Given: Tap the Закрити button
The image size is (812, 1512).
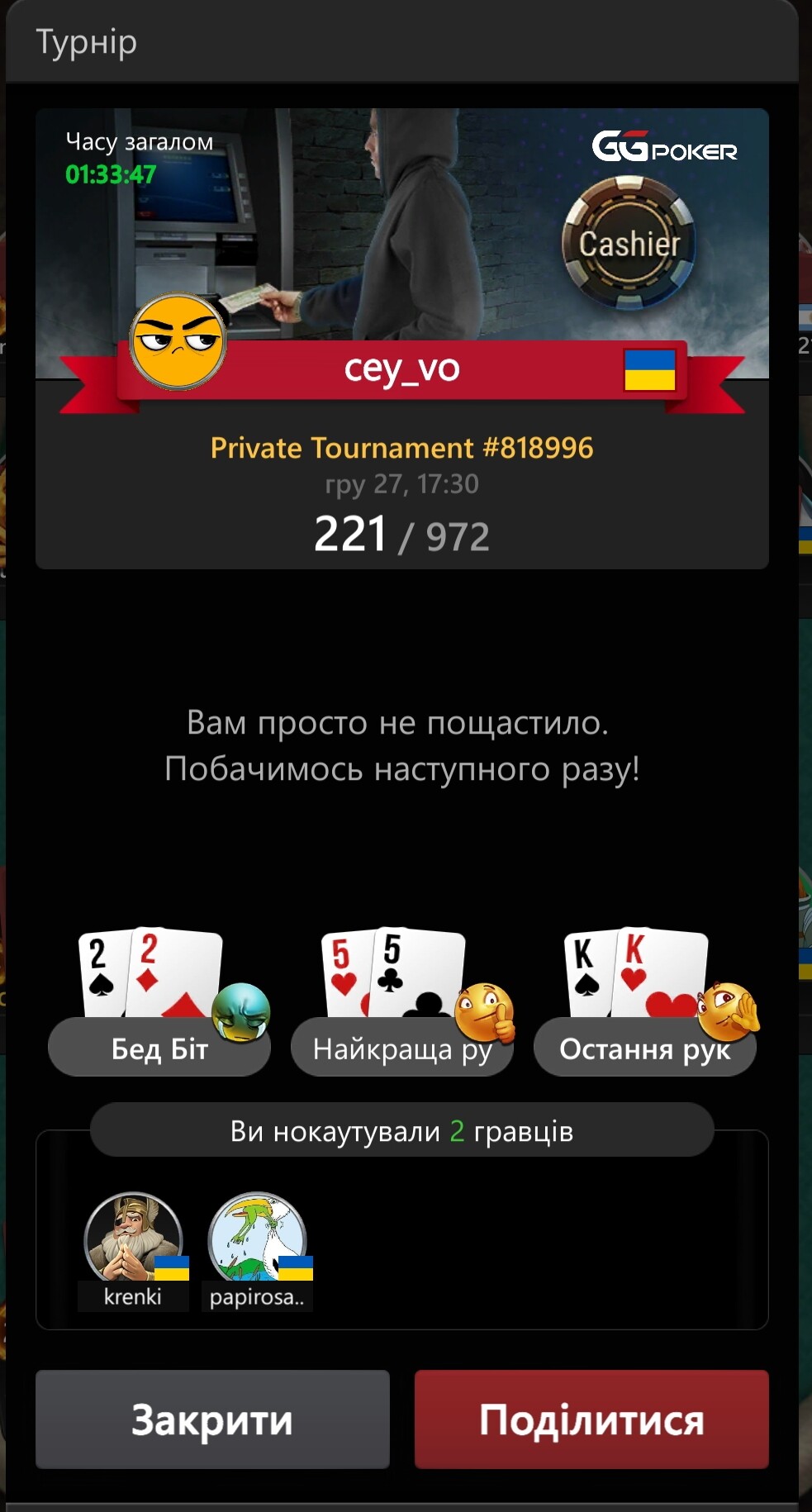Looking at the screenshot, I should (x=212, y=1419).
